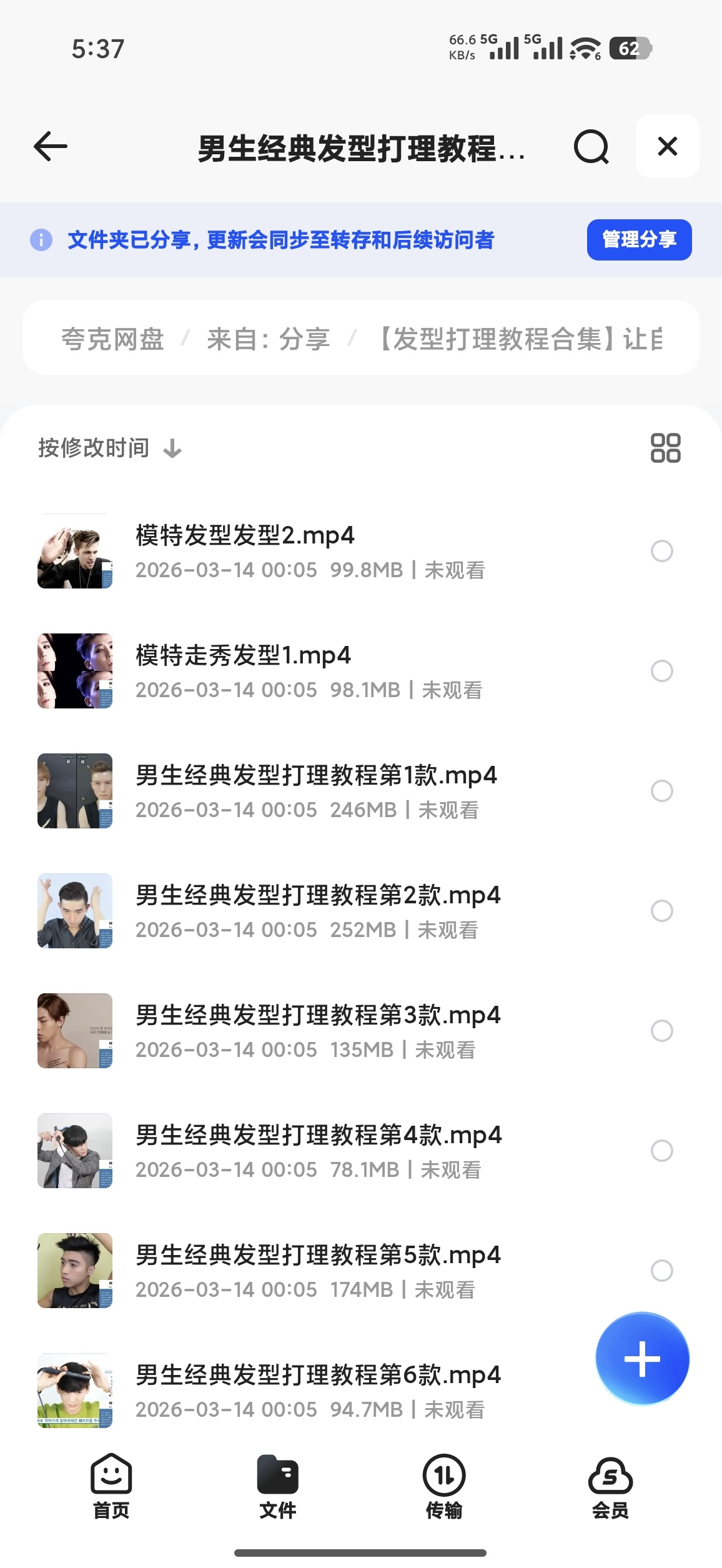The height and width of the screenshot is (1568, 722).
Task: Select 男生经典发型打理教程第2款.mp4 checkbox
Action: tap(661, 911)
